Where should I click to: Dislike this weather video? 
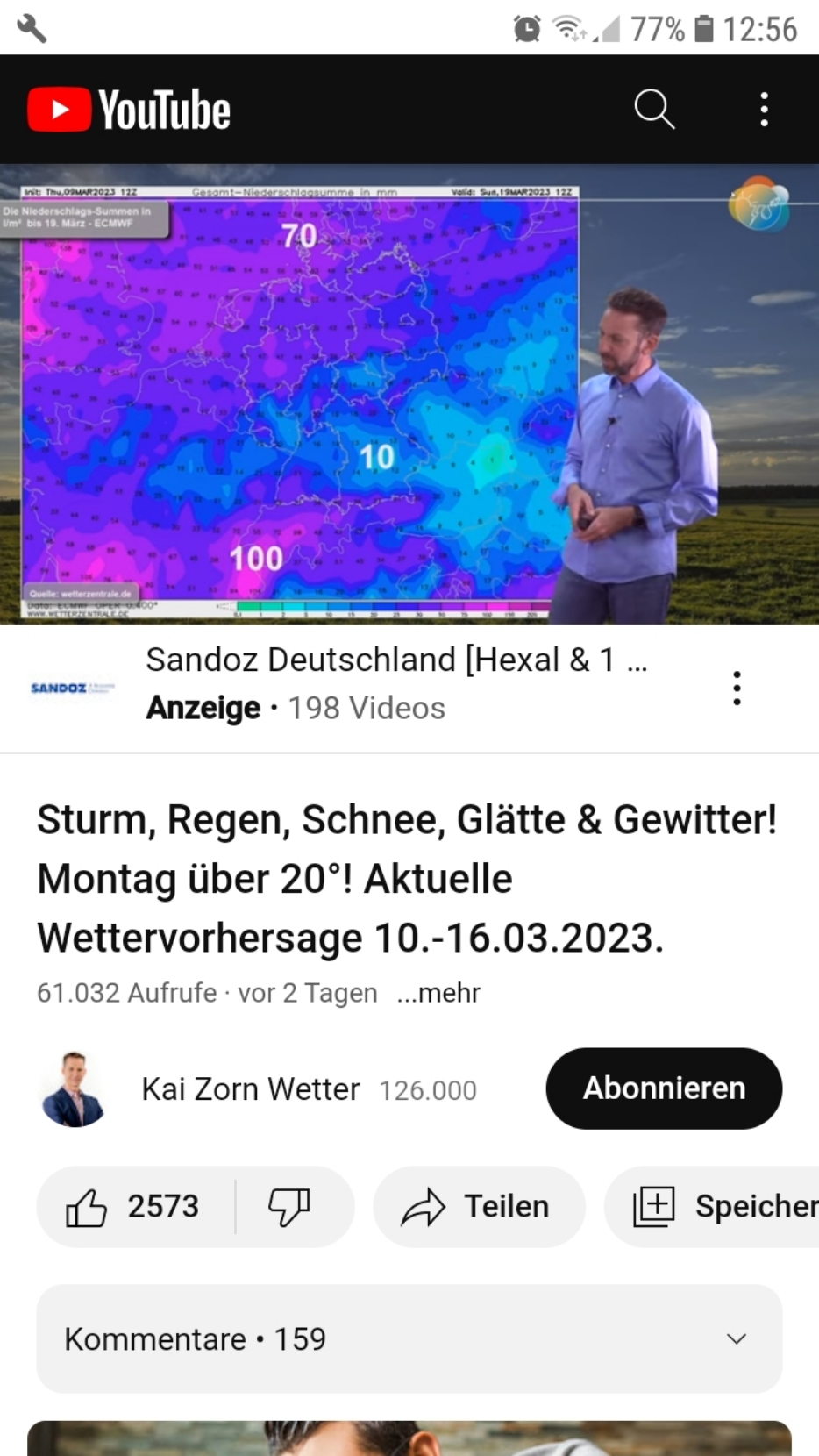pyautogui.click(x=289, y=1207)
